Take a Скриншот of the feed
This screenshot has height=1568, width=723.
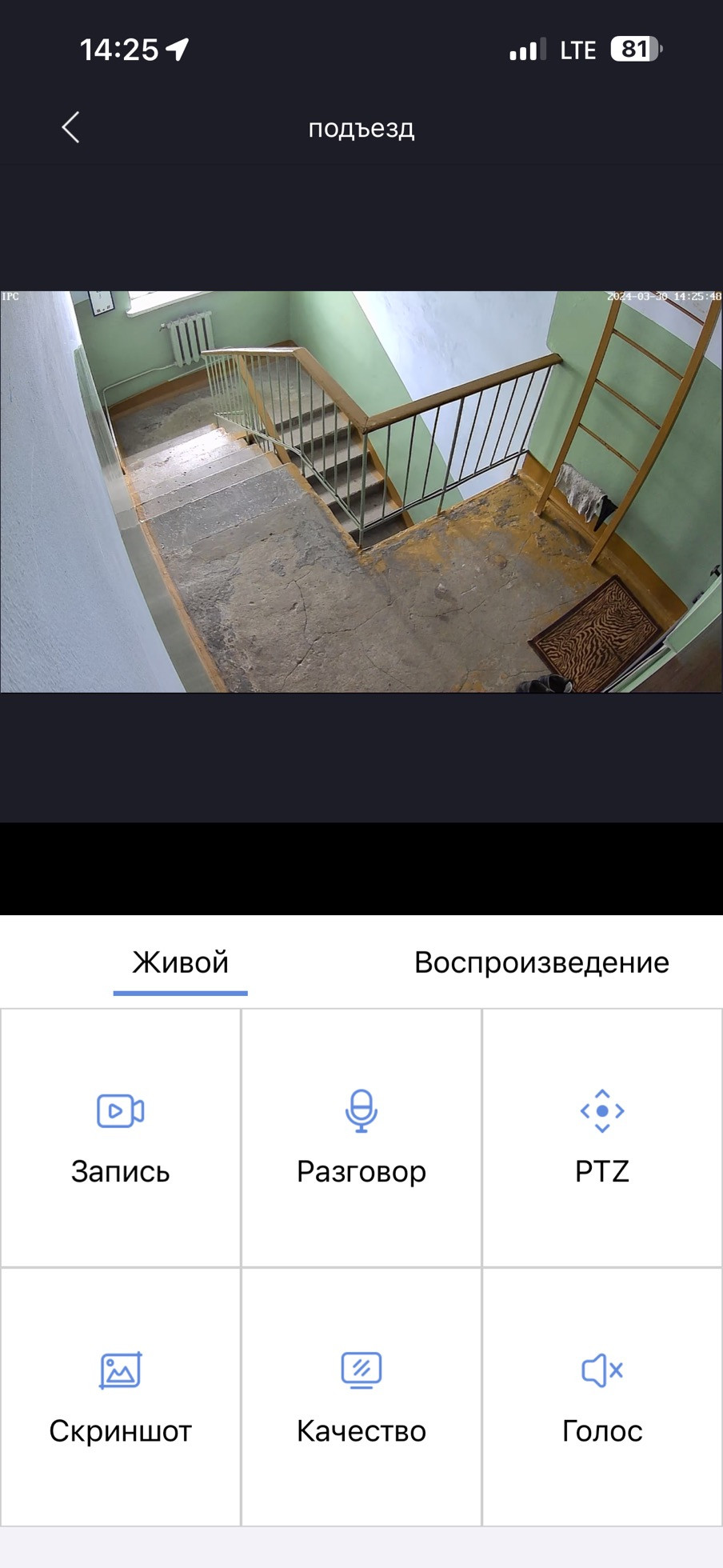coord(121,1396)
